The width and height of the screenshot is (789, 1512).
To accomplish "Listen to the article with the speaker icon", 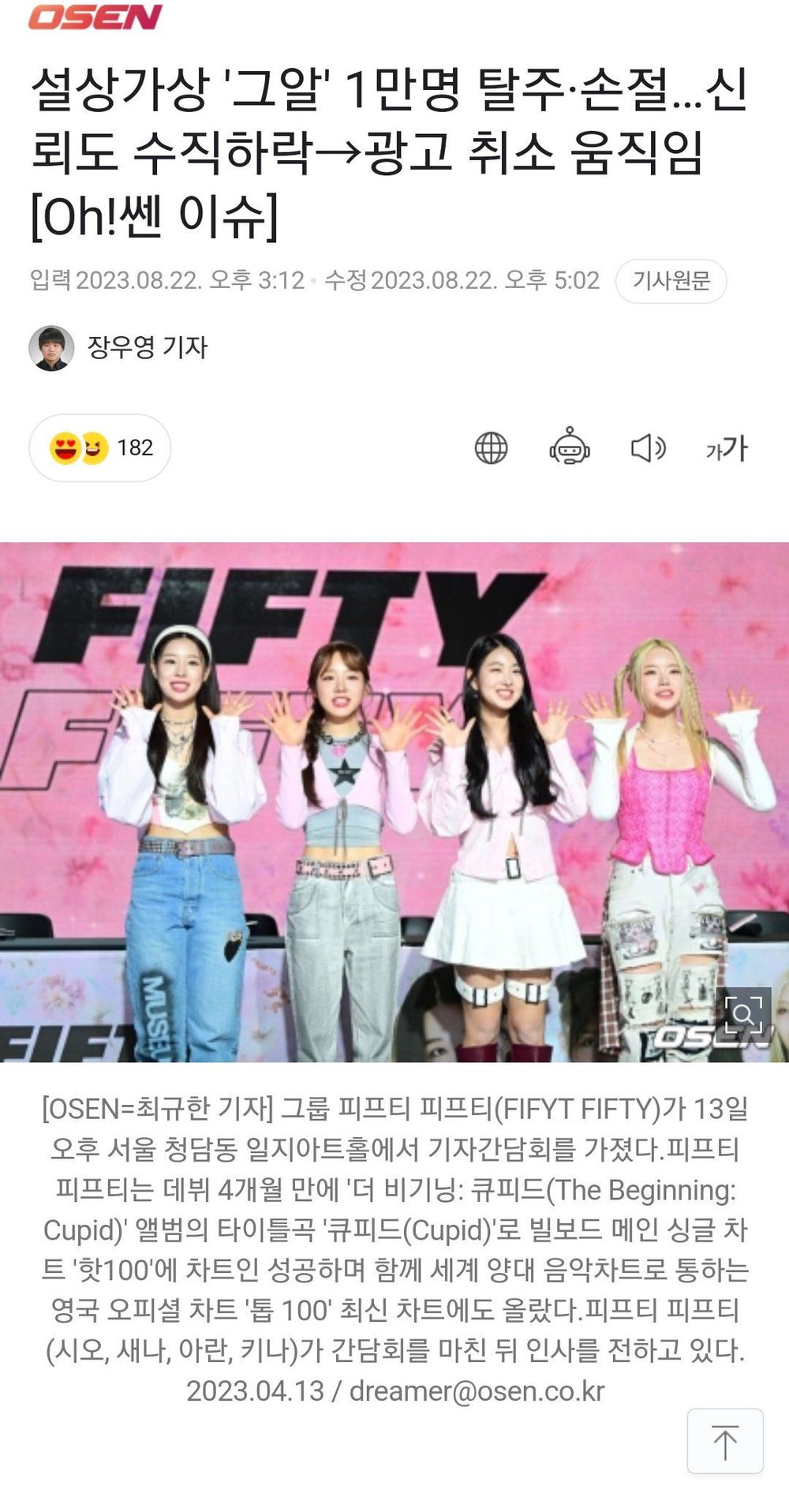I will point(648,448).
